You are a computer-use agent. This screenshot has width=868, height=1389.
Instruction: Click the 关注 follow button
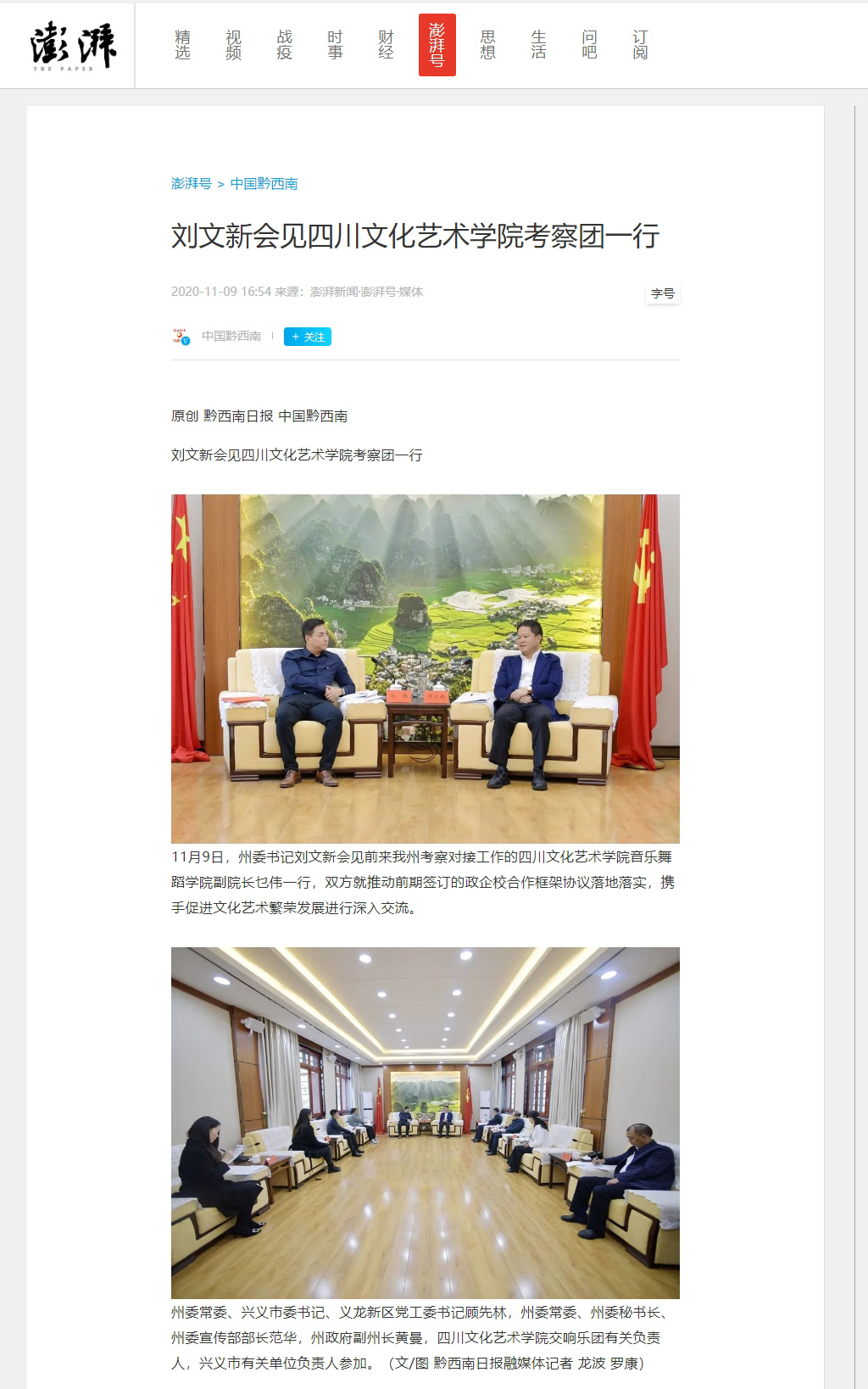click(309, 337)
